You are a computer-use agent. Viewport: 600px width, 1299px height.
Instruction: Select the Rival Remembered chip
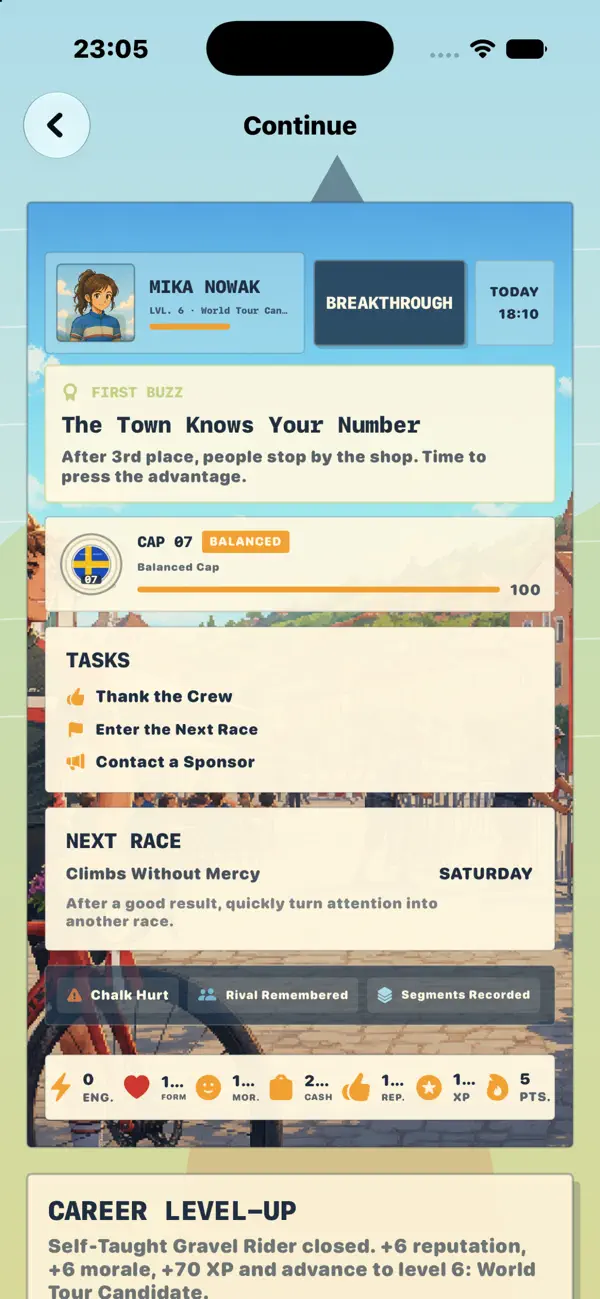click(x=273, y=995)
